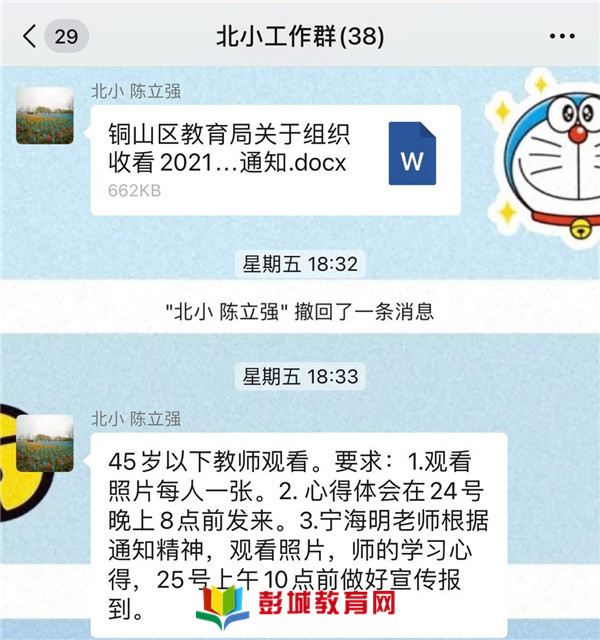The image size is (600, 640).
Task: Open the group chat overflow menu
Action: tap(563, 37)
